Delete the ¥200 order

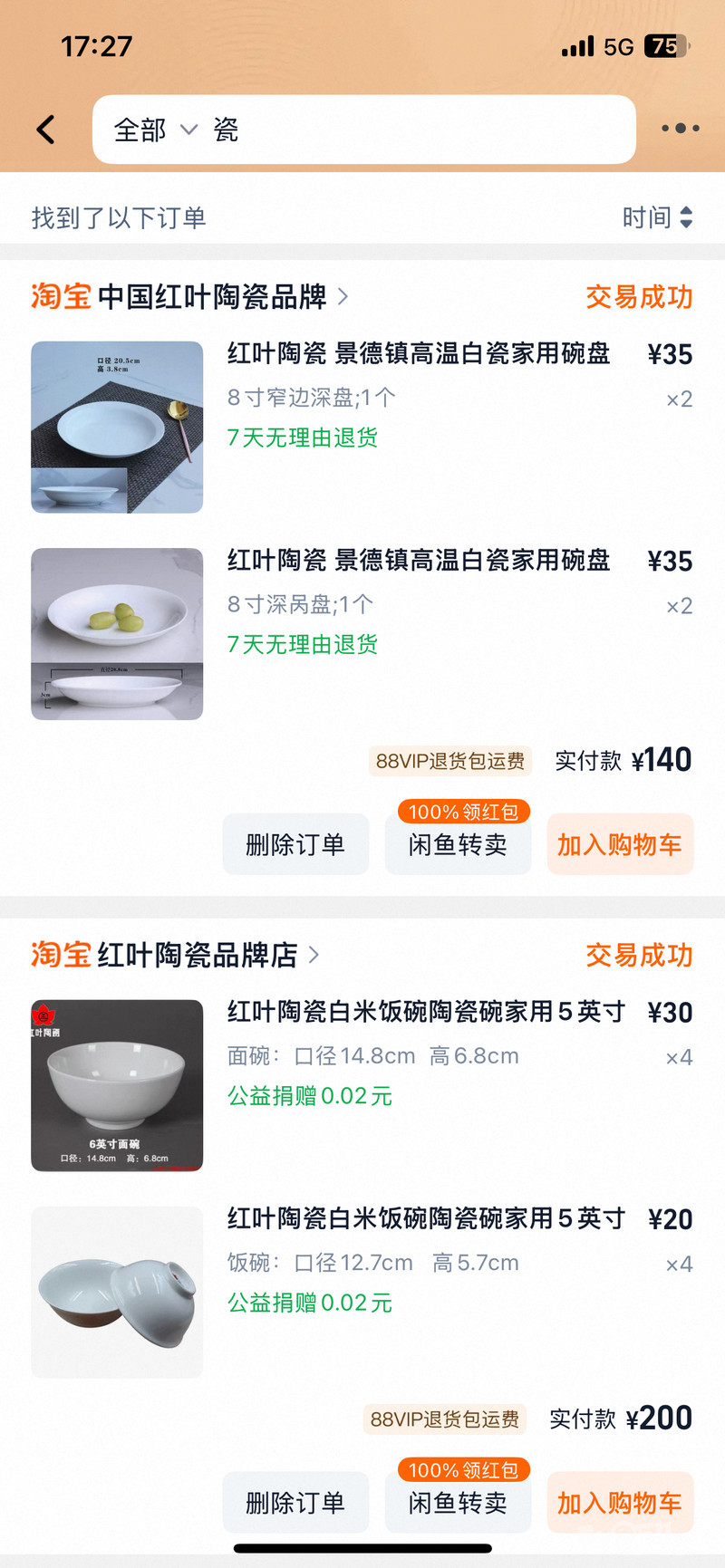pos(295,1503)
